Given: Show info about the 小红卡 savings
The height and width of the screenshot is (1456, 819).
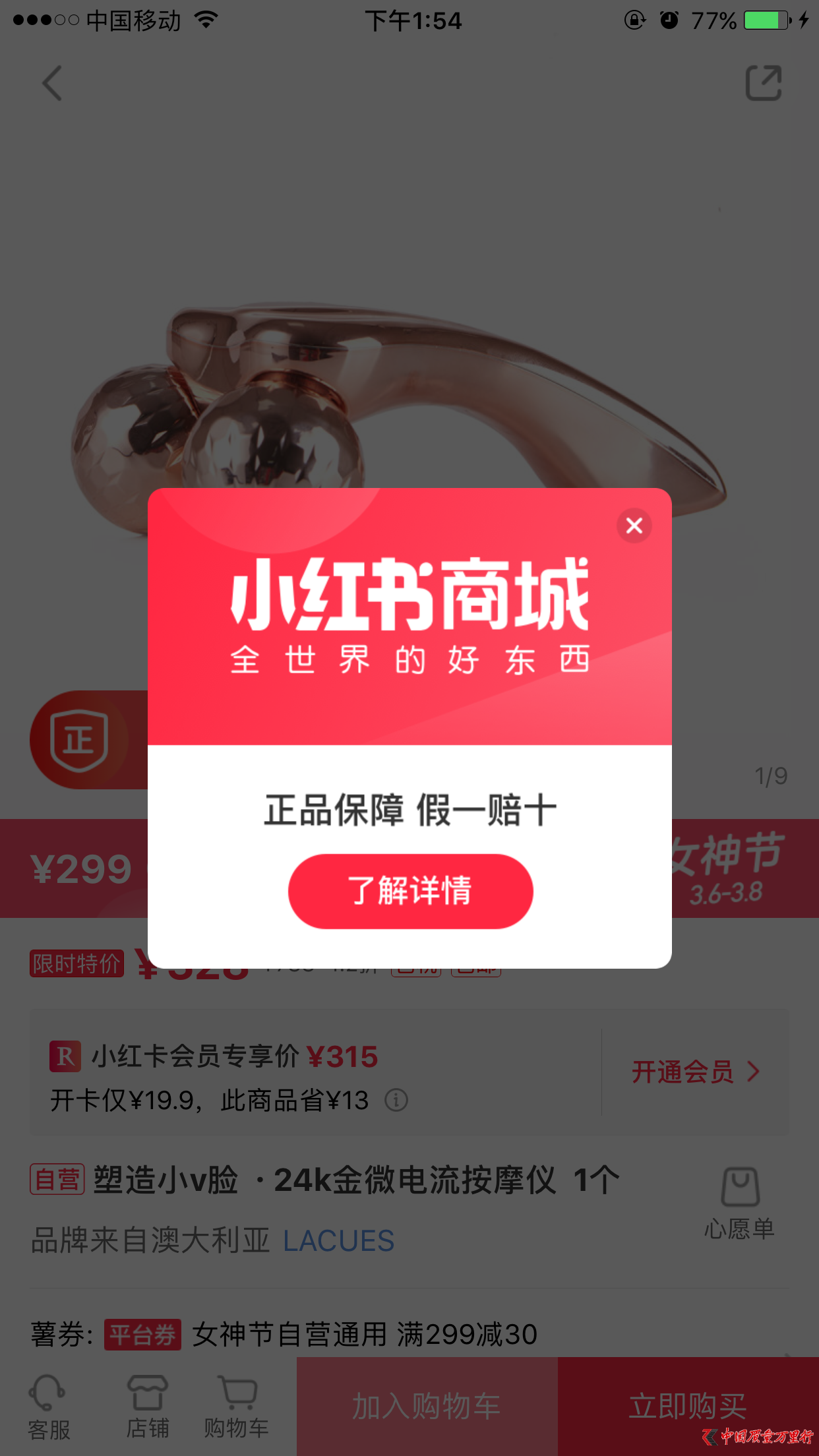Looking at the screenshot, I should [396, 1100].
